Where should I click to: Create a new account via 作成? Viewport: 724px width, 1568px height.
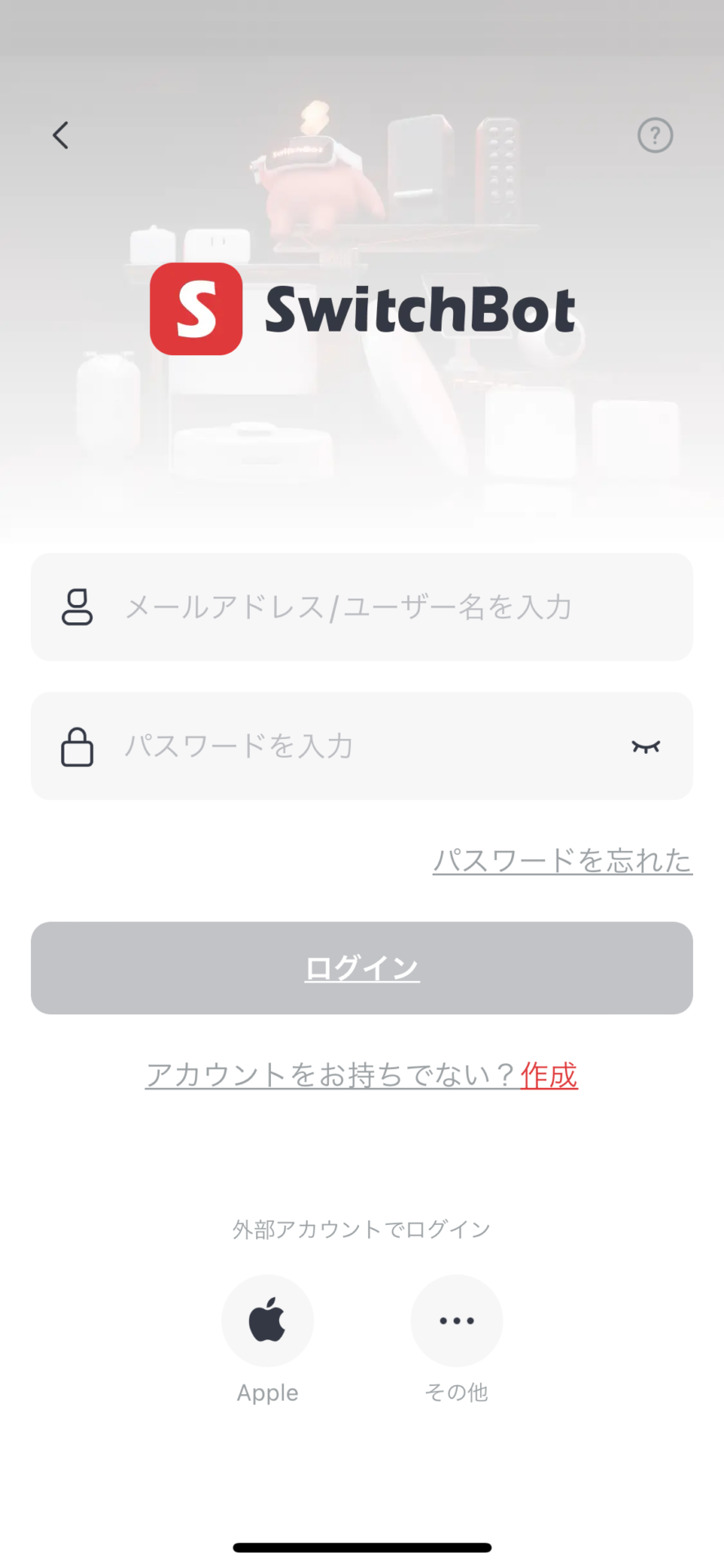[549, 1075]
